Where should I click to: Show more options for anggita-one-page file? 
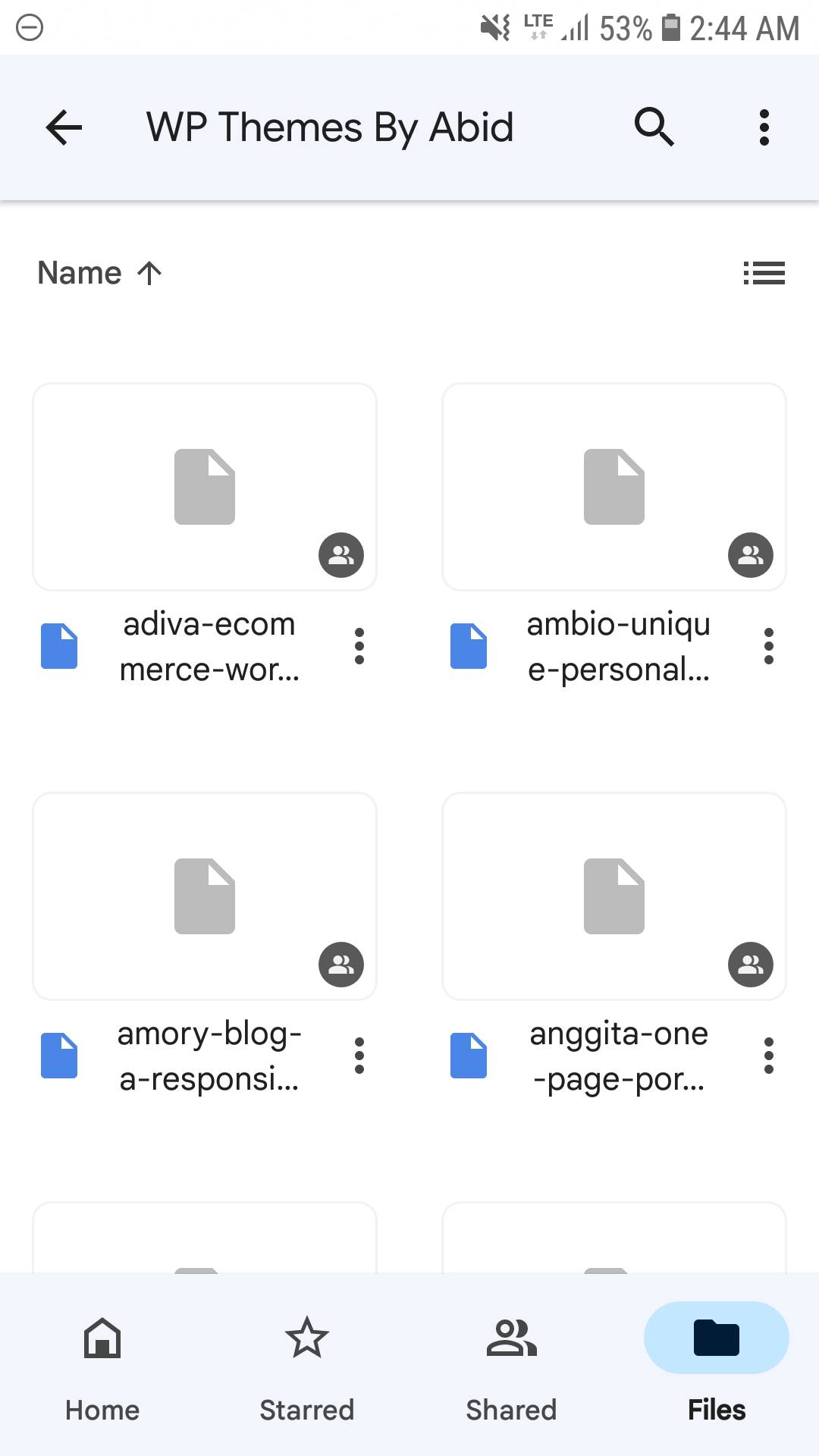pos(769,1056)
